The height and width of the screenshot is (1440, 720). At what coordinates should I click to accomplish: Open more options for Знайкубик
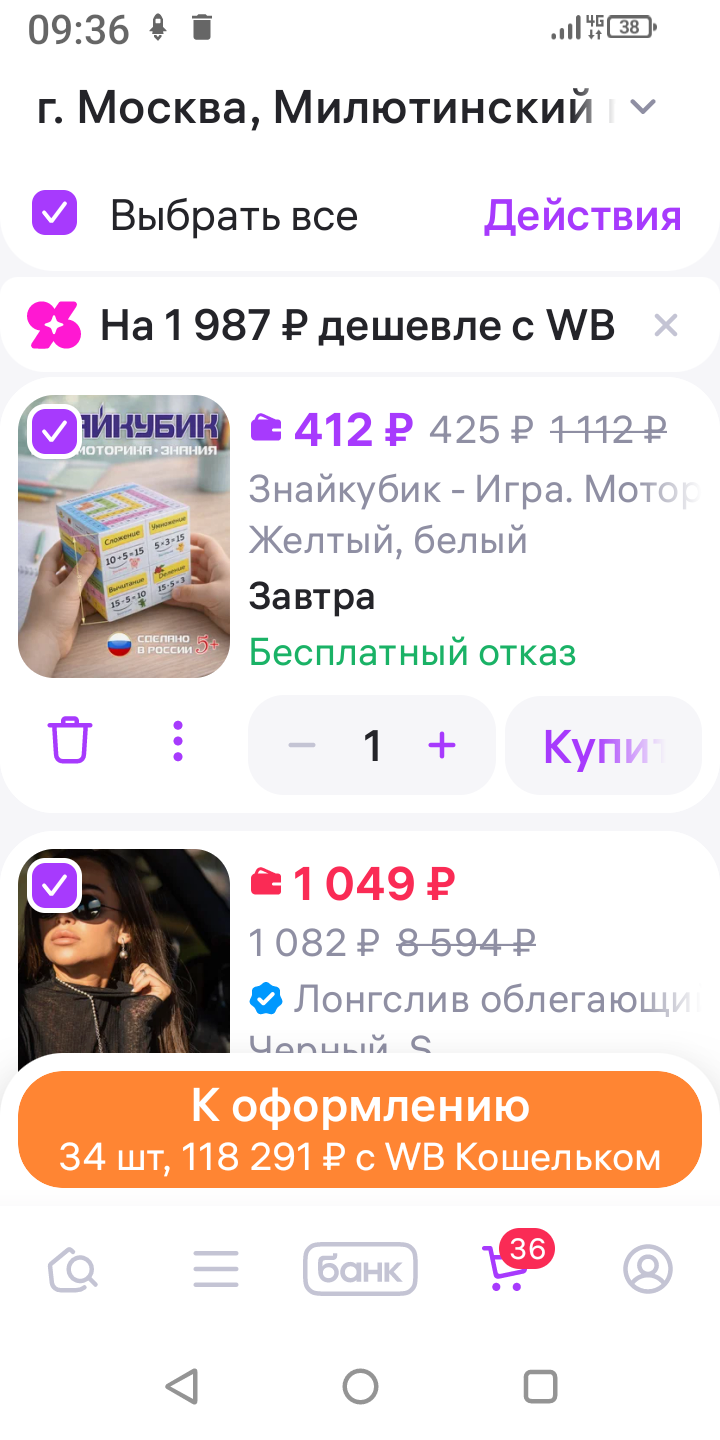coord(178,743)
